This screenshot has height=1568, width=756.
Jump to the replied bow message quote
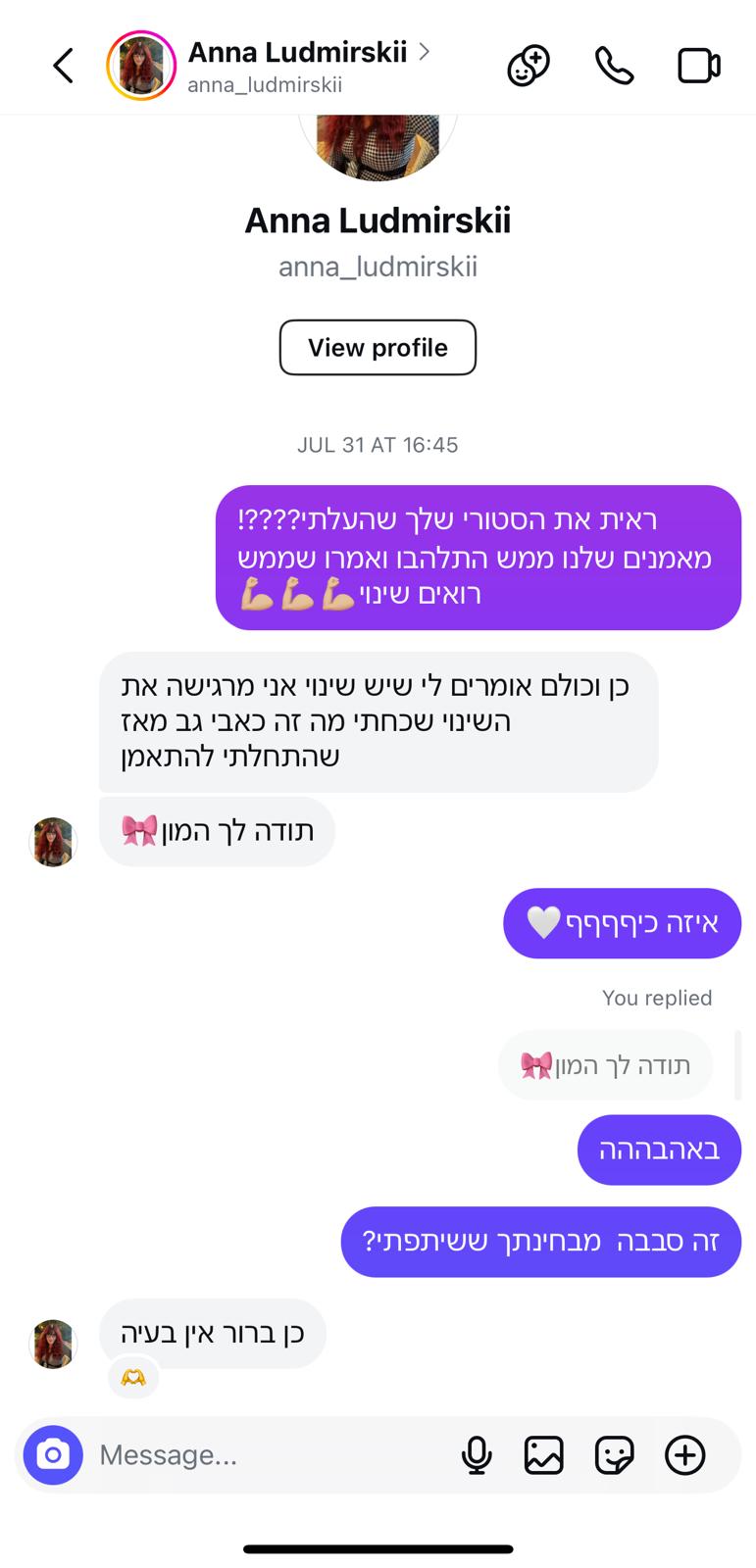606,1065
